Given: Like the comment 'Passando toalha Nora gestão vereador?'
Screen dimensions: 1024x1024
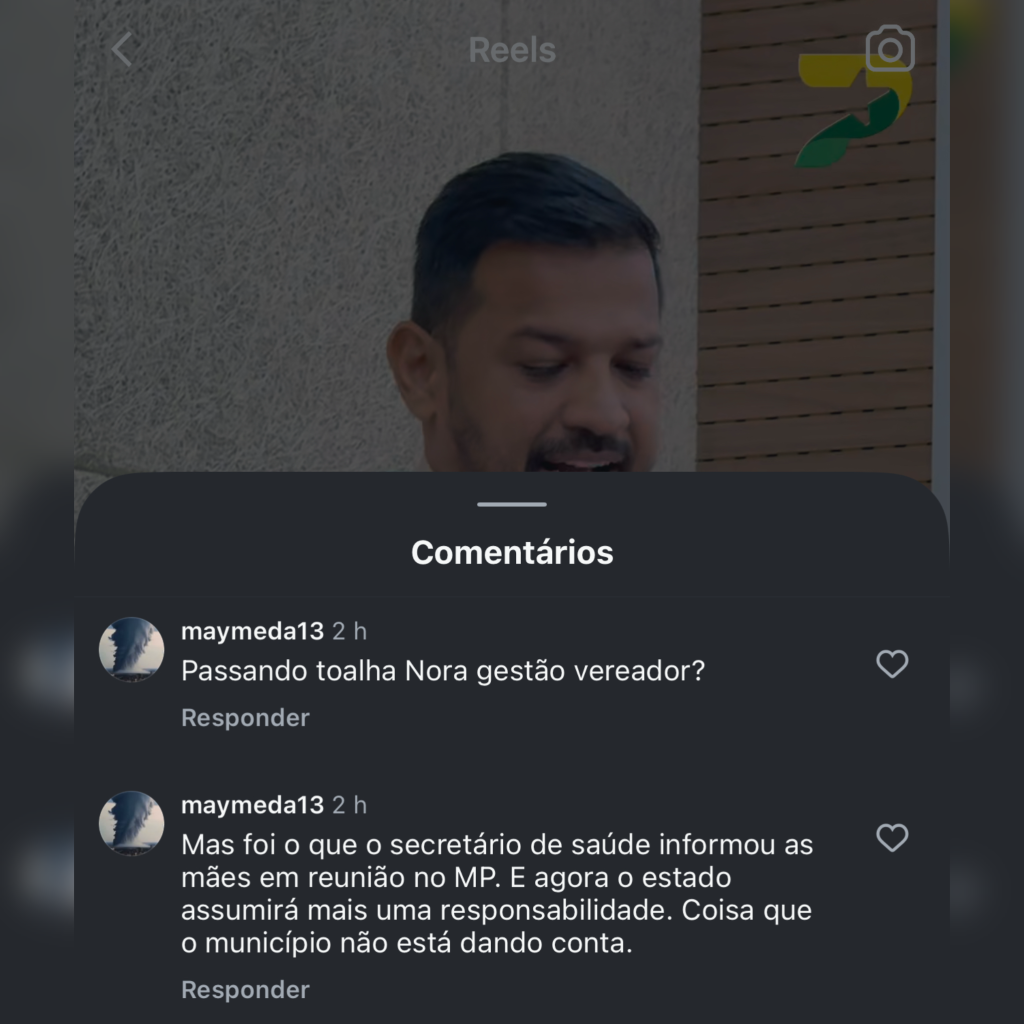Looking at the screenshot, I should tap(891, 664).
